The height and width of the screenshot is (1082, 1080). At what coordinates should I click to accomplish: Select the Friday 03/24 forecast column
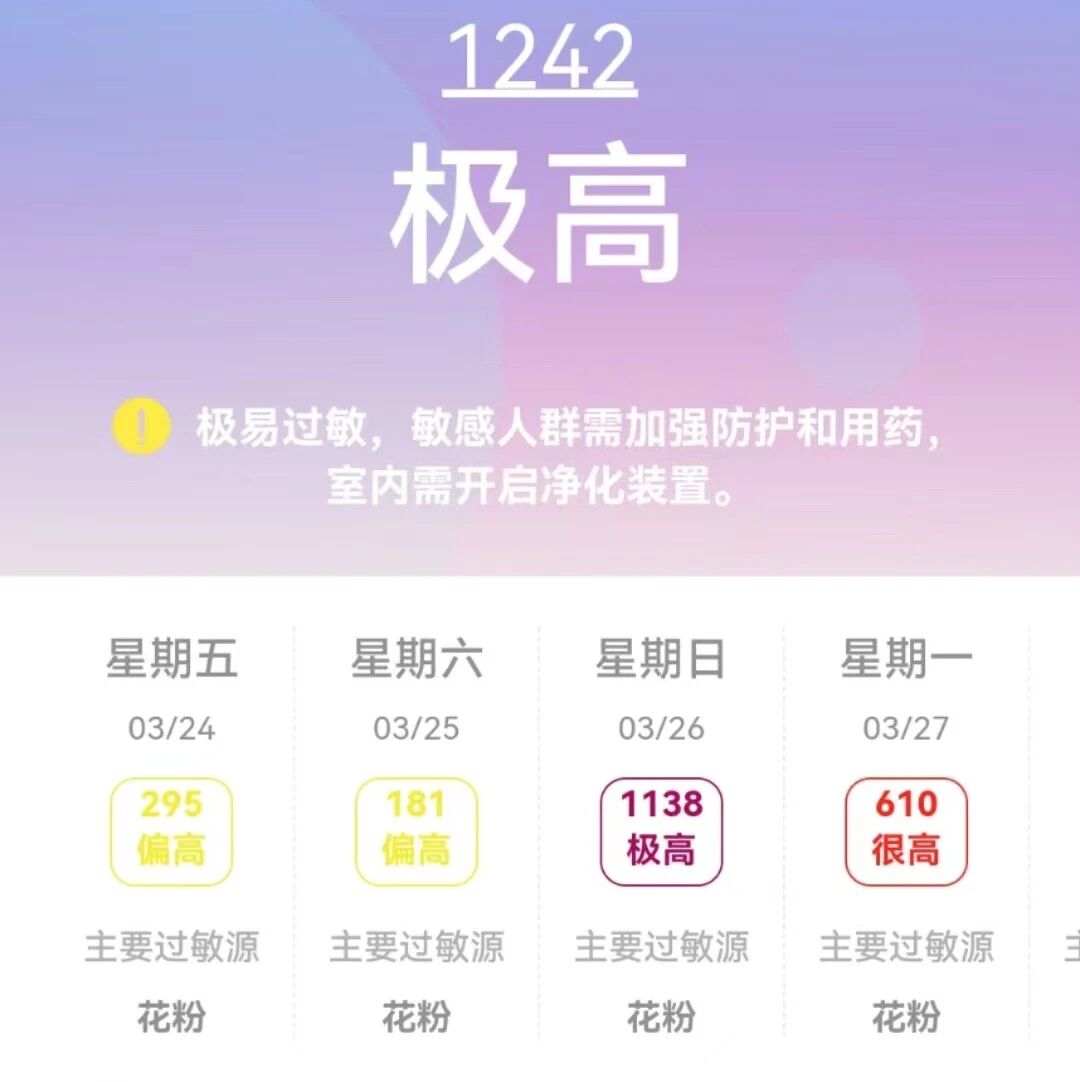point(172,834)
